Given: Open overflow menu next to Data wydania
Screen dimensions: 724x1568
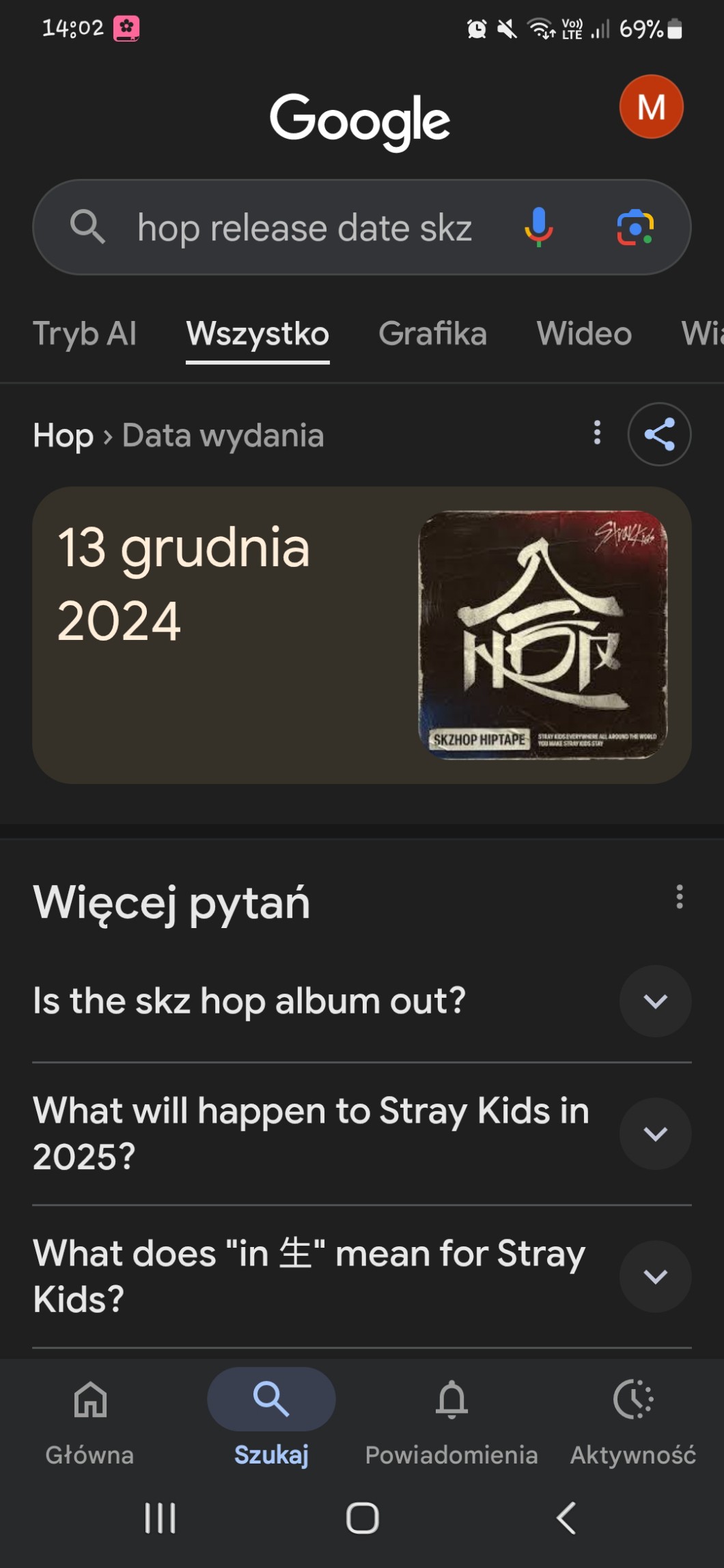Looking at the screenshot, I should pyautogui.click(x=598, y=433).
